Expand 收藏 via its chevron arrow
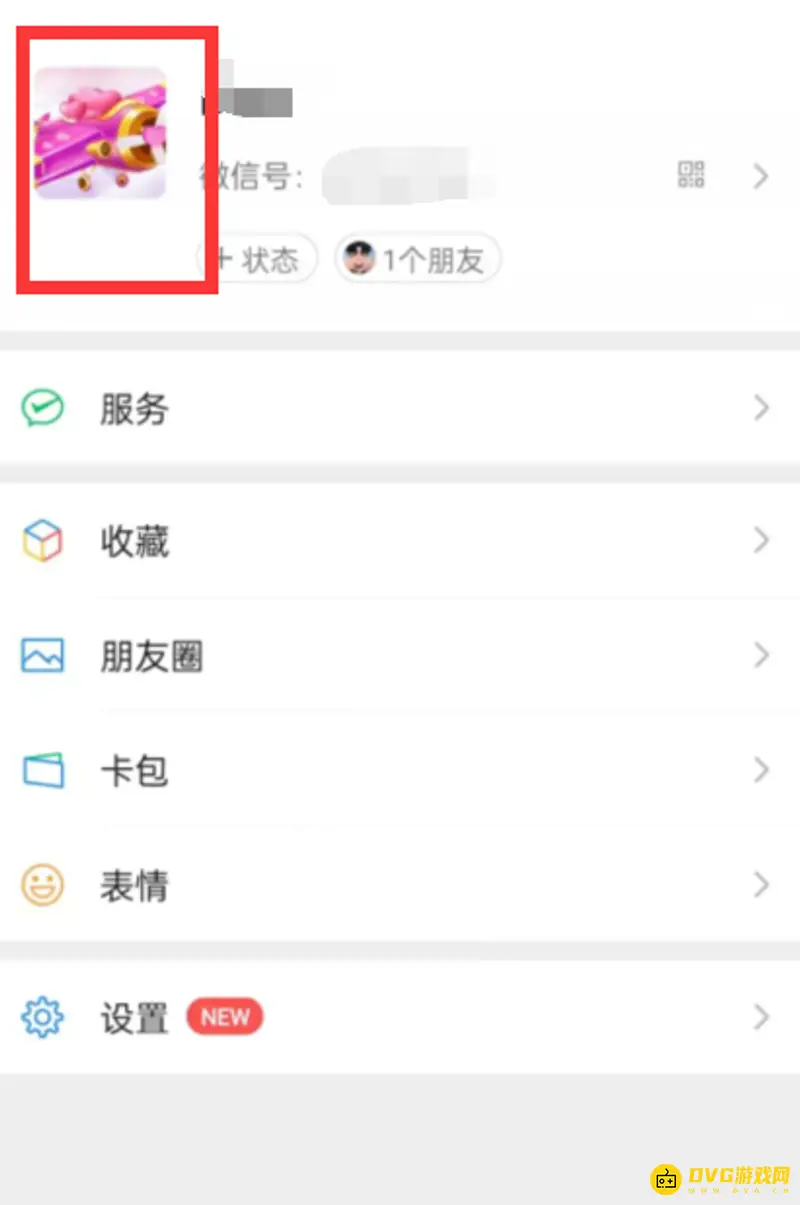Screen dimensions: 800x1205 click(760, 541)
